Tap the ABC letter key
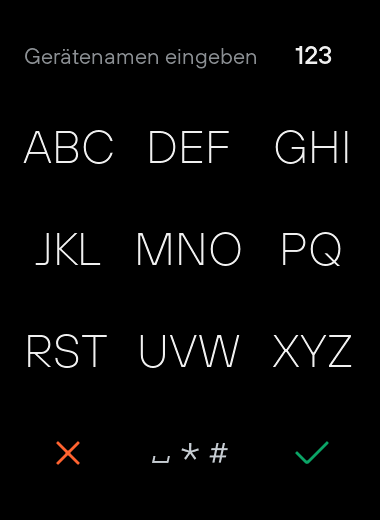 69,147
